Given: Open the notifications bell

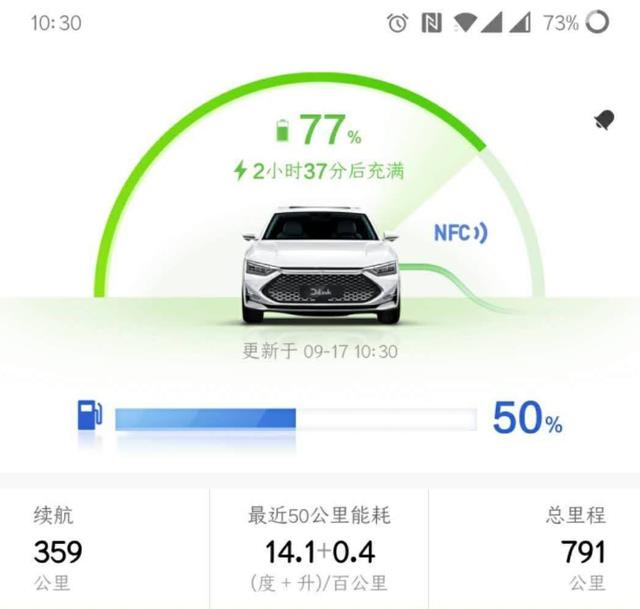Looking at the screenshot, I should point(604,121).
